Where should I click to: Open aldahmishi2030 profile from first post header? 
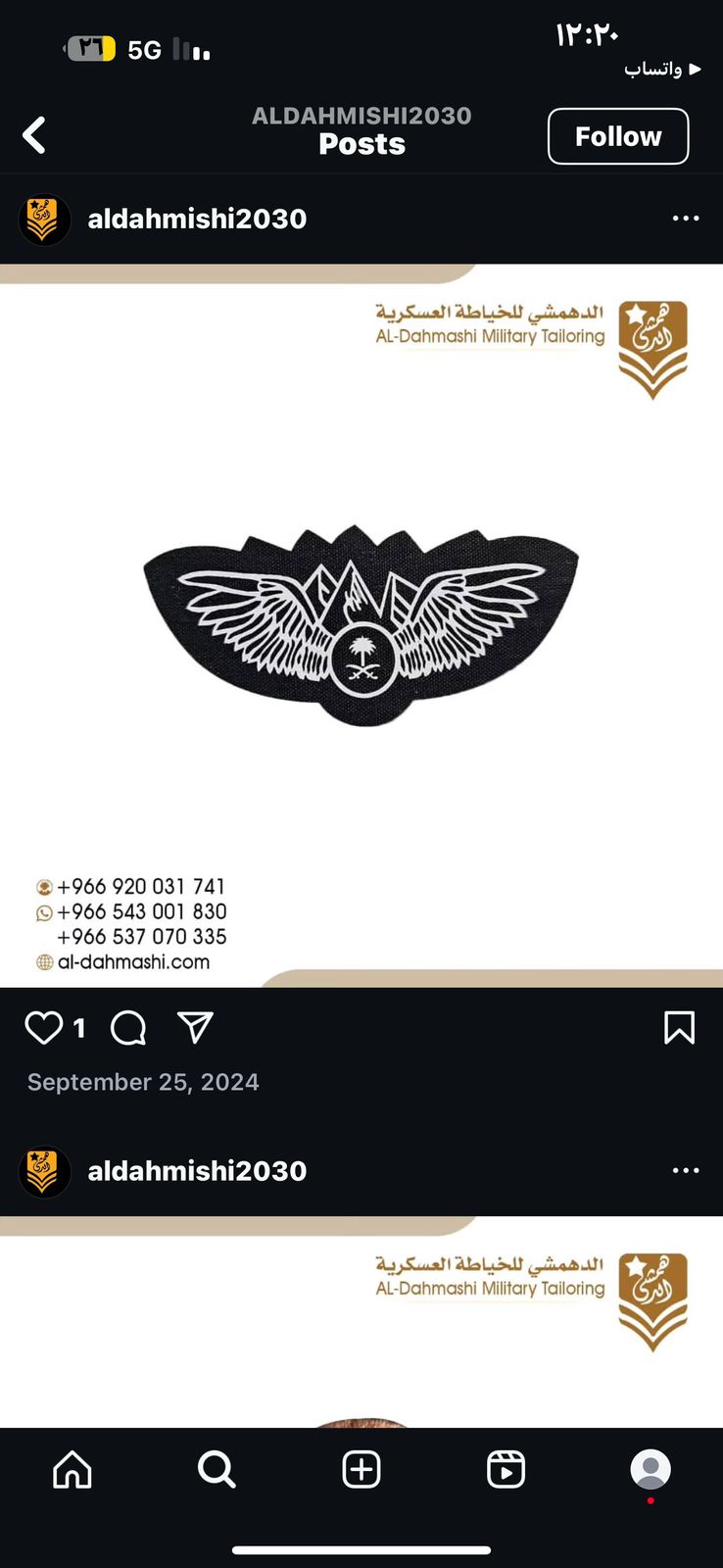(197, 219)
